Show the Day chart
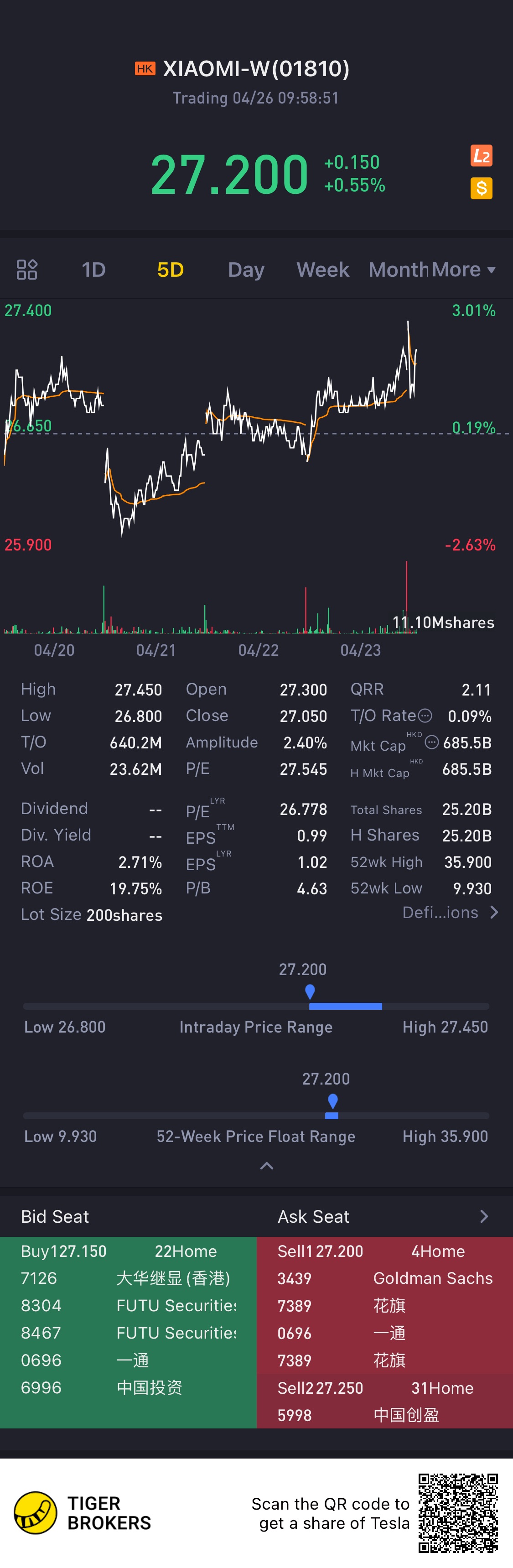513x1568 pixels. 246,270
